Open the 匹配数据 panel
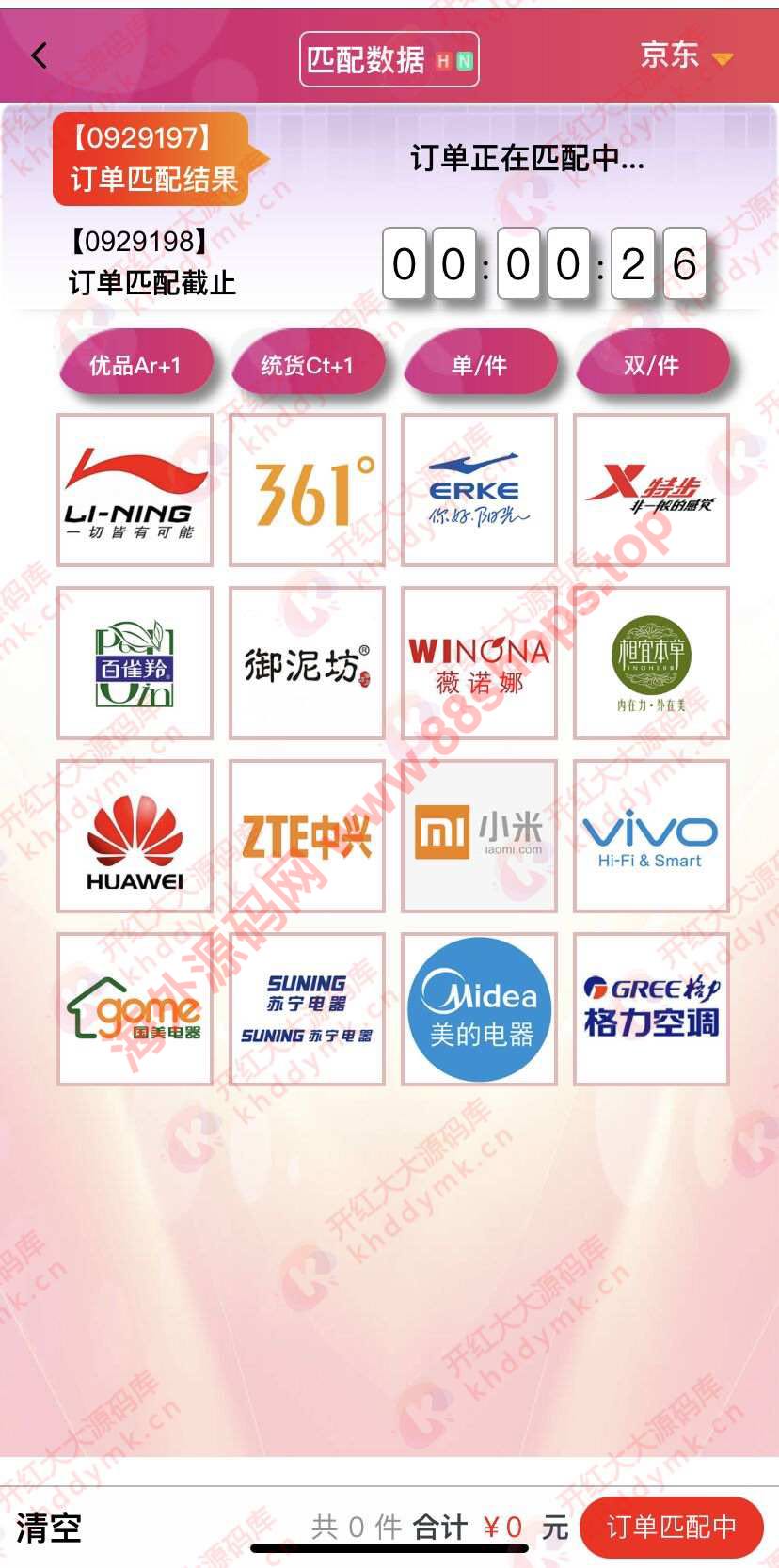 click(x=389, y=59)
